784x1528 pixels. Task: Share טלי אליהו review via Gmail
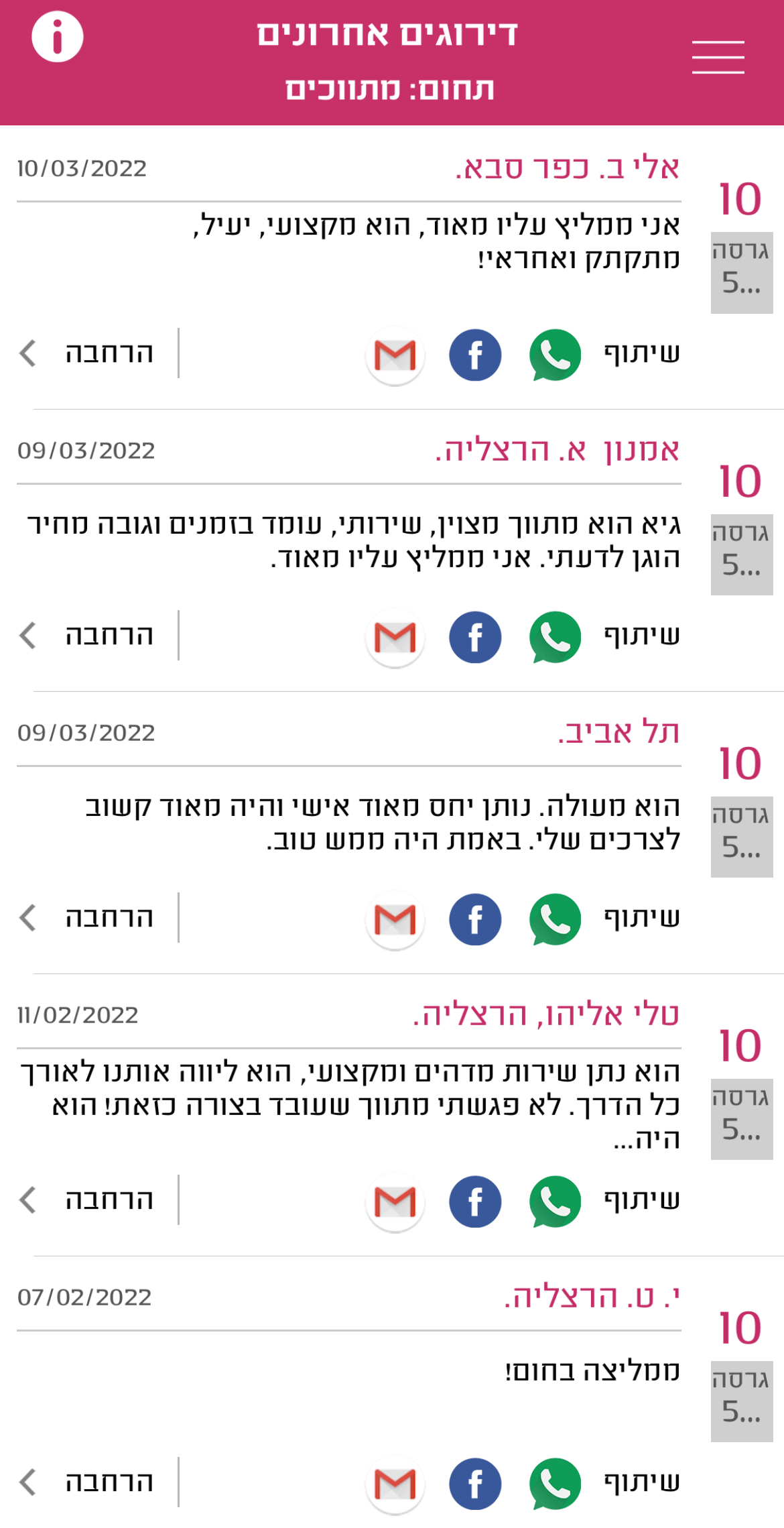click(395, 1201)
